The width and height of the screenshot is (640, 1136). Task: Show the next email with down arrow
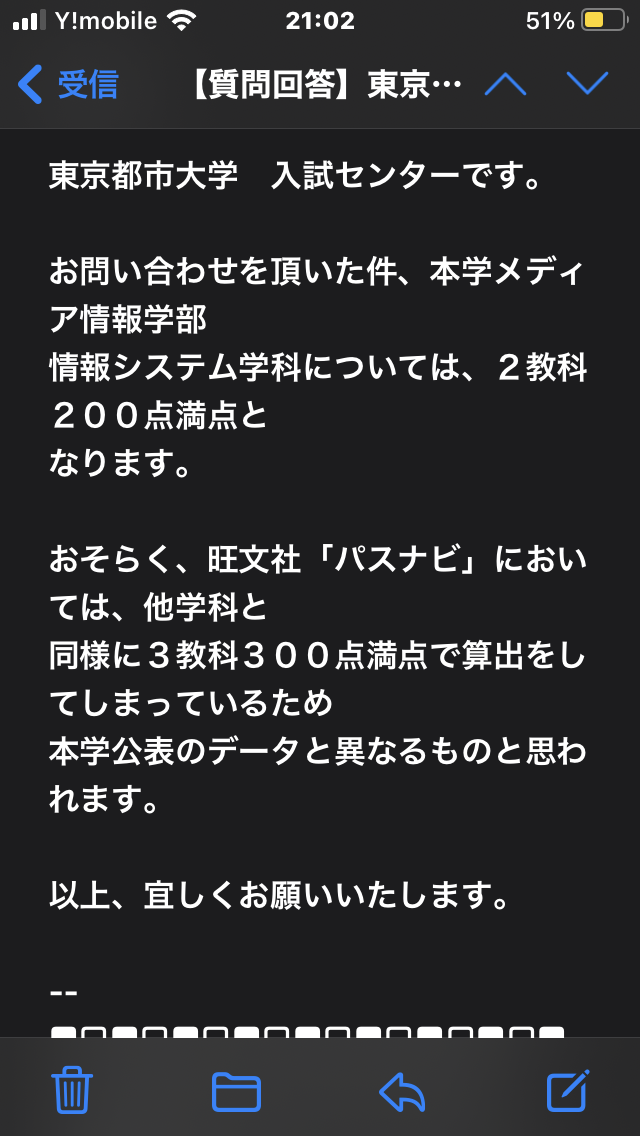[587, 84]
